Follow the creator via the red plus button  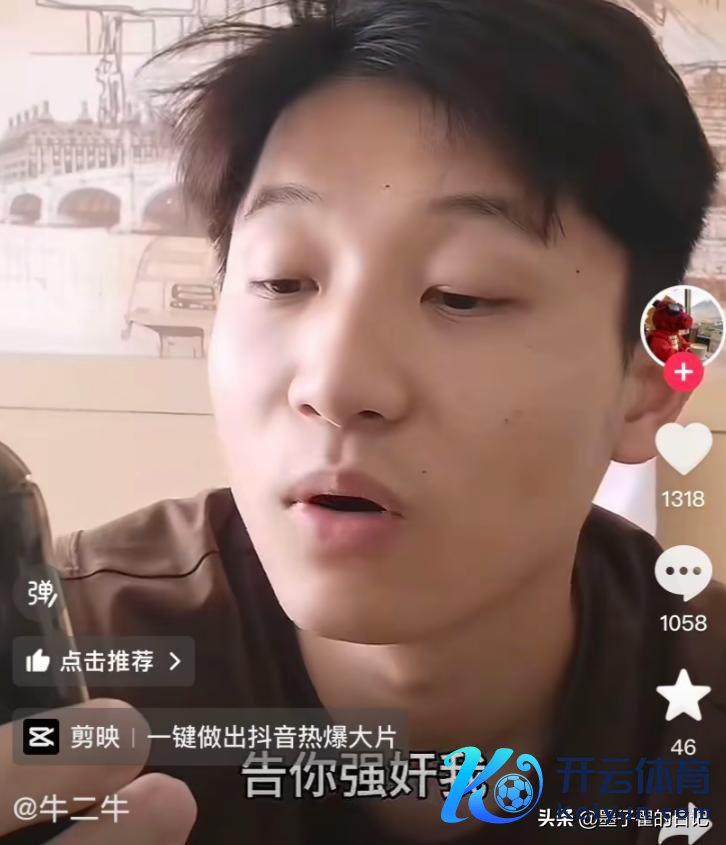pos(684,373)
